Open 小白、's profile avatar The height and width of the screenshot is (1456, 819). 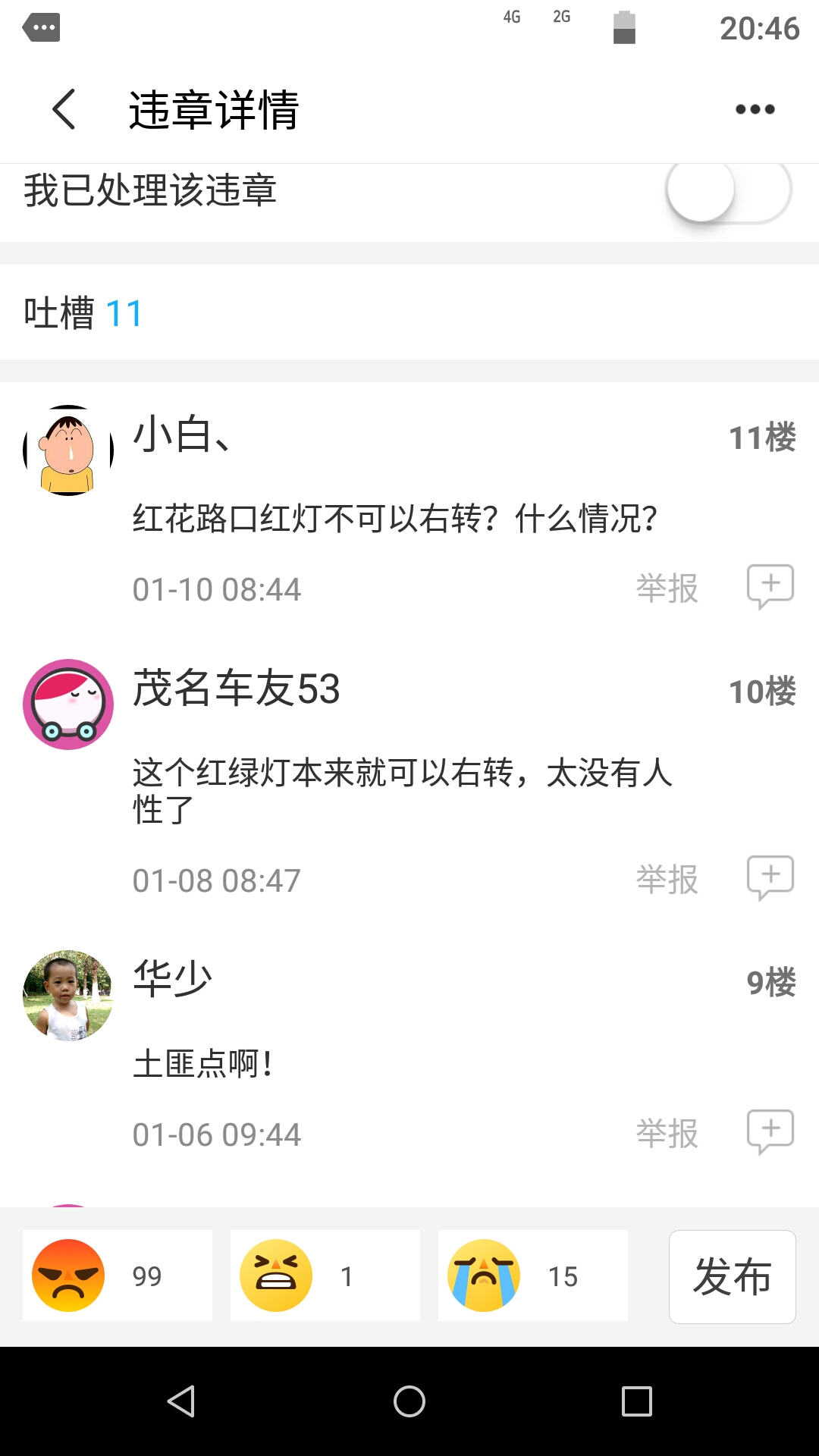(x=68, y=450)
